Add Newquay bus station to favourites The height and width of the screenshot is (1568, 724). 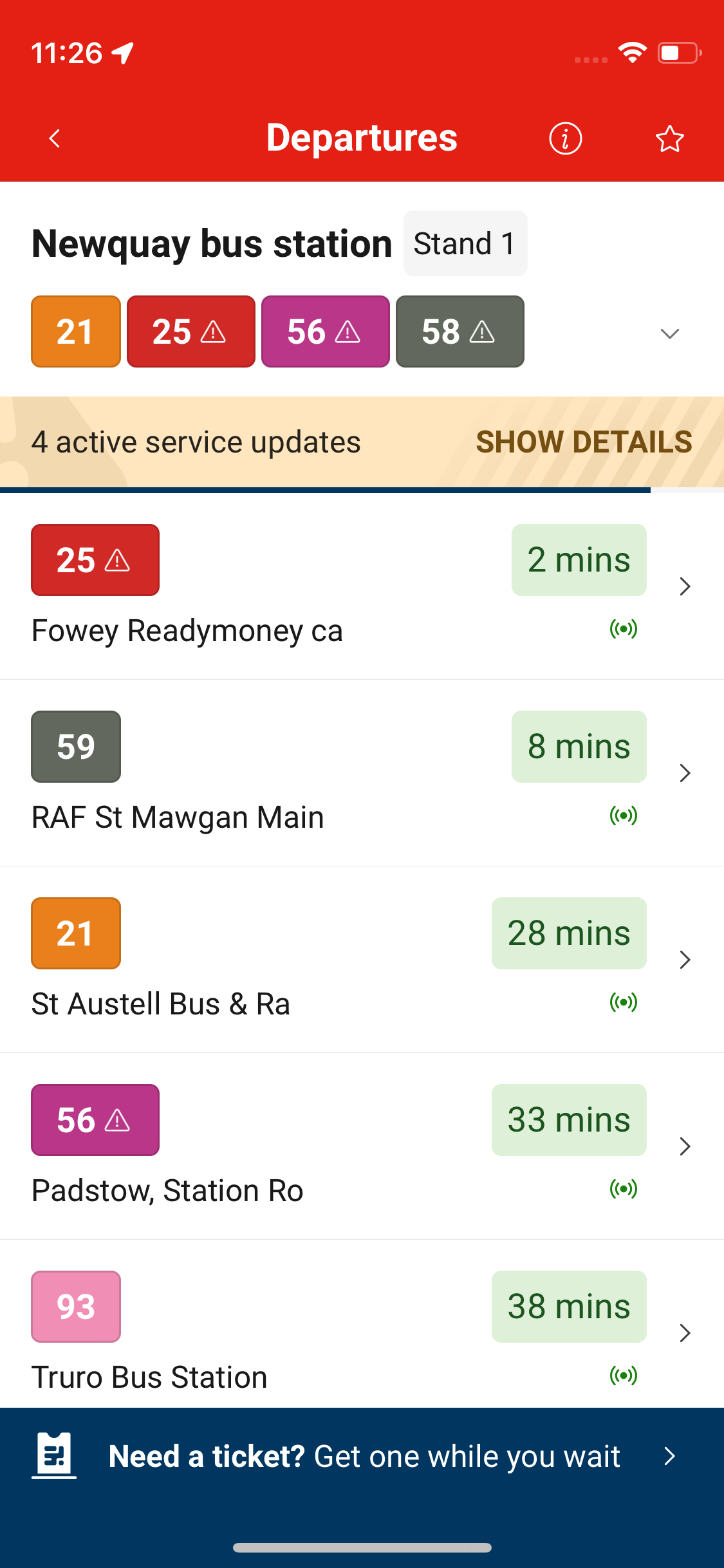click(669, 138)
